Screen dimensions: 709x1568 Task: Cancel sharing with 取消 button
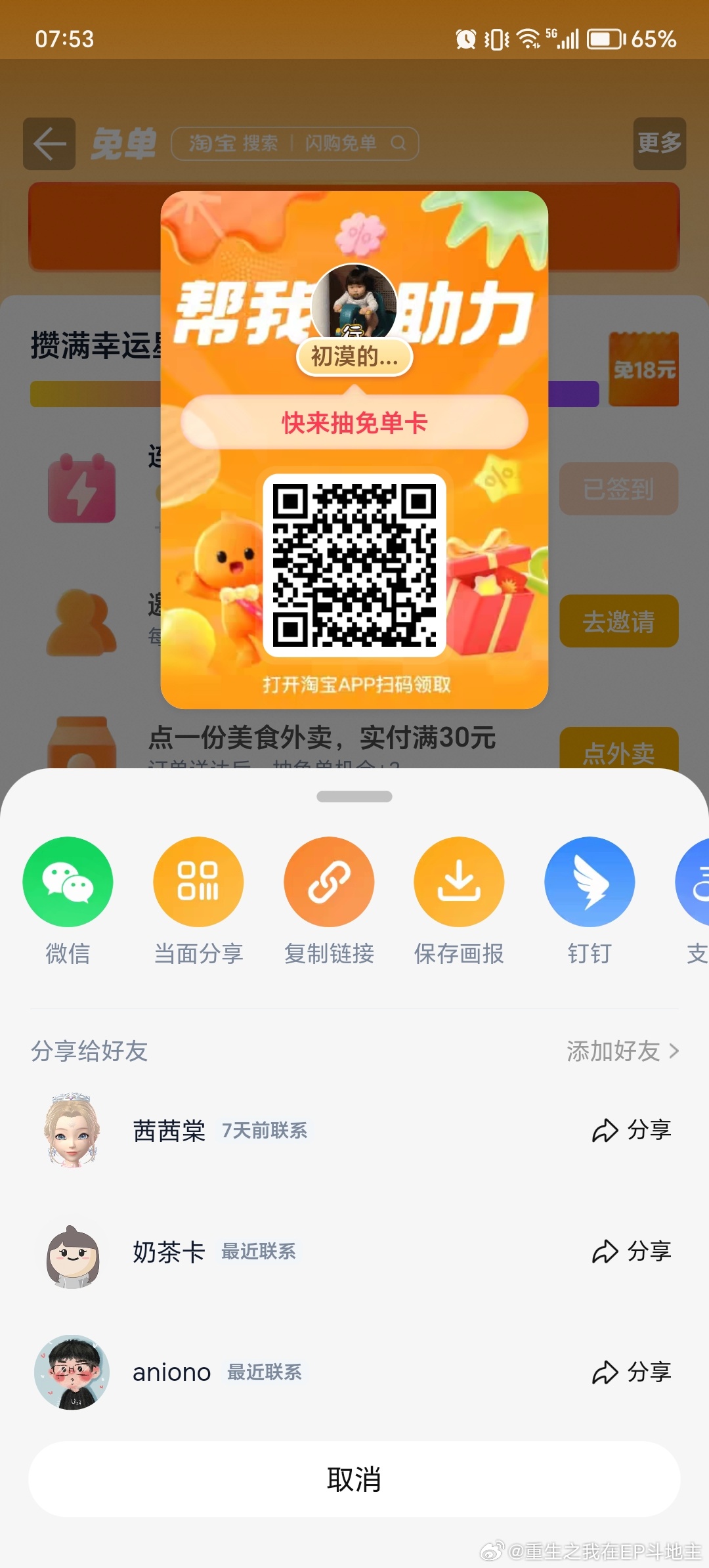354,1479
